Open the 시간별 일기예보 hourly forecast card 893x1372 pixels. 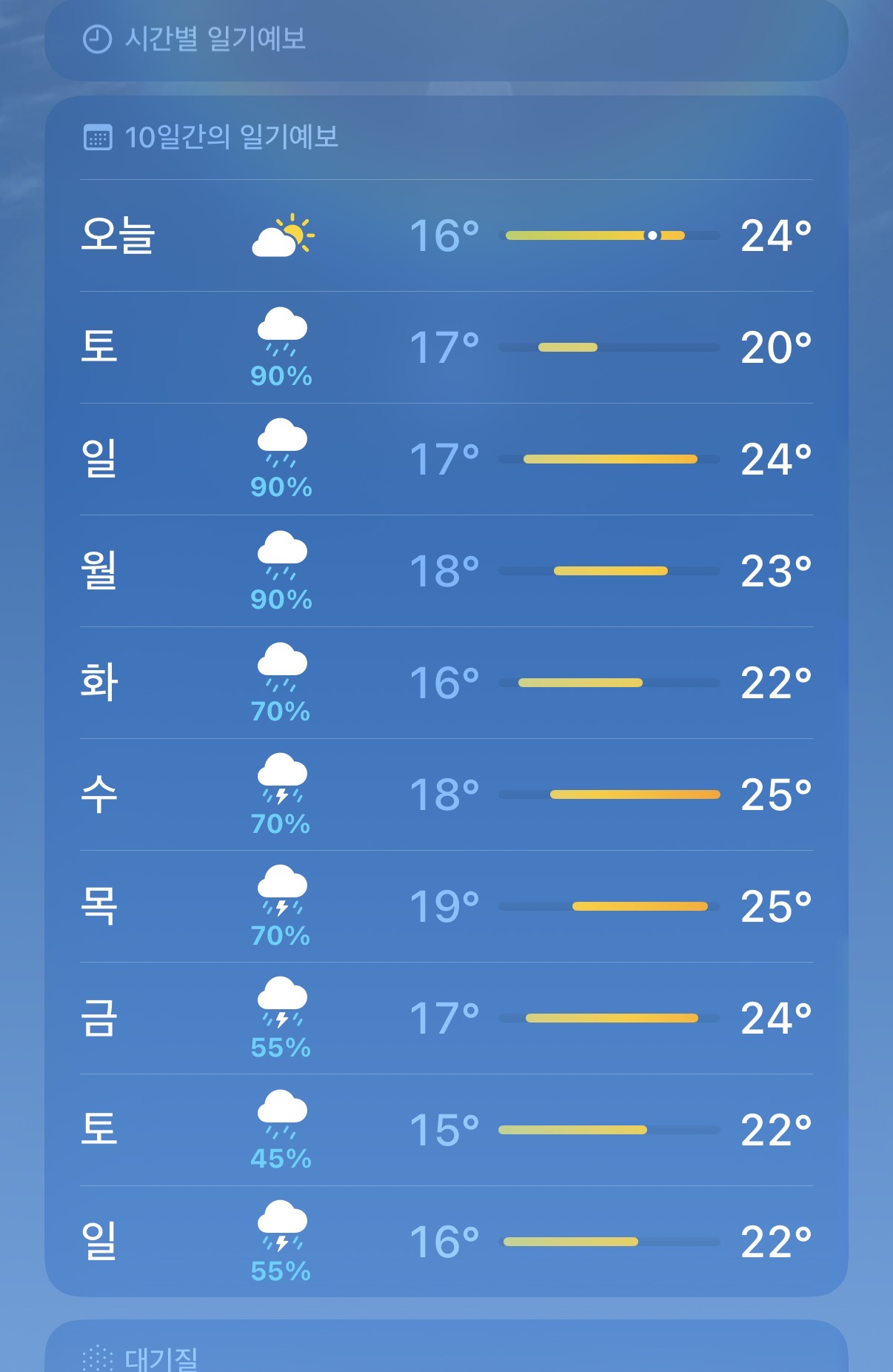446,40
